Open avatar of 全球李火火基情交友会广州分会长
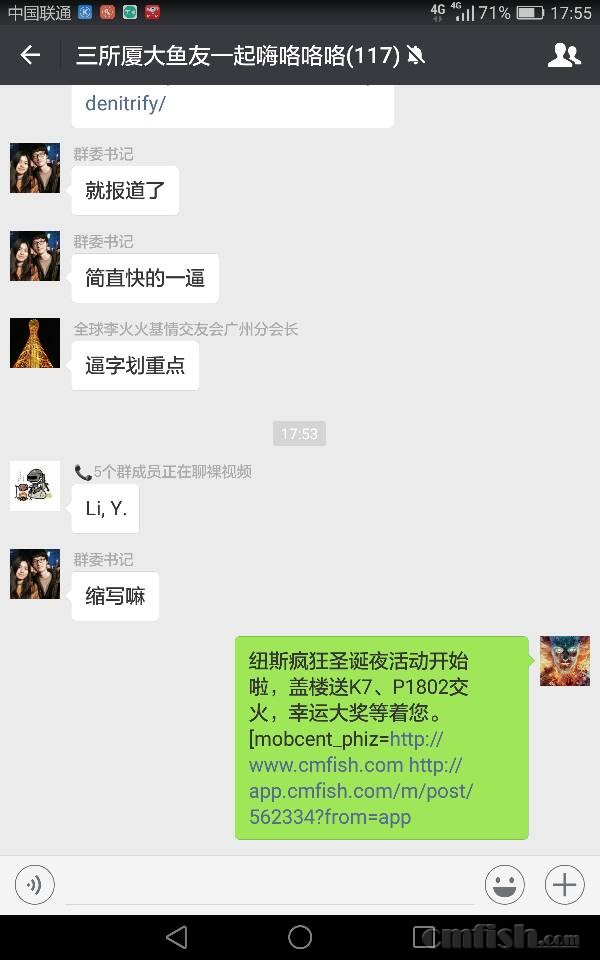The width and height of the screenshot is (600, 960). tap(35, 343)
